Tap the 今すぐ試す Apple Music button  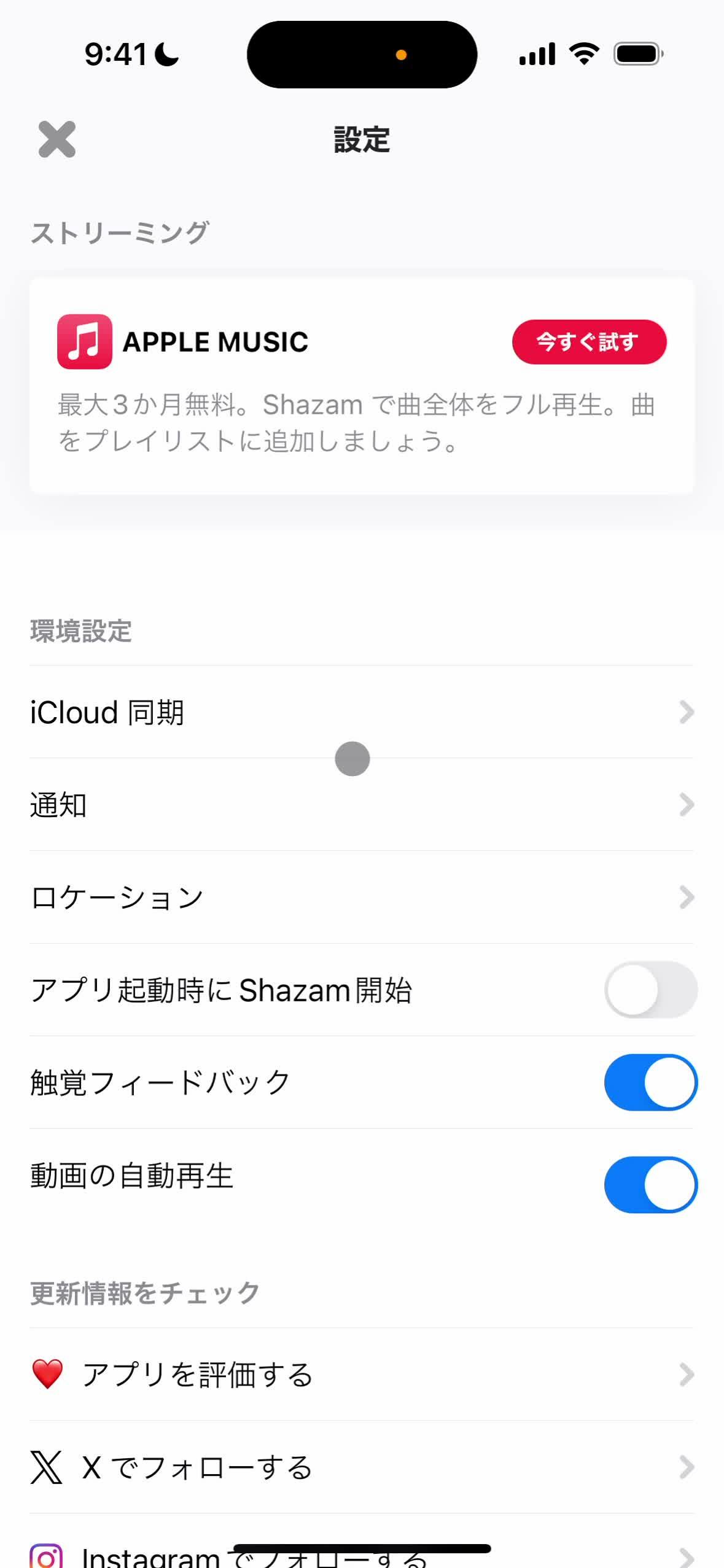click(x=589, y=342)
